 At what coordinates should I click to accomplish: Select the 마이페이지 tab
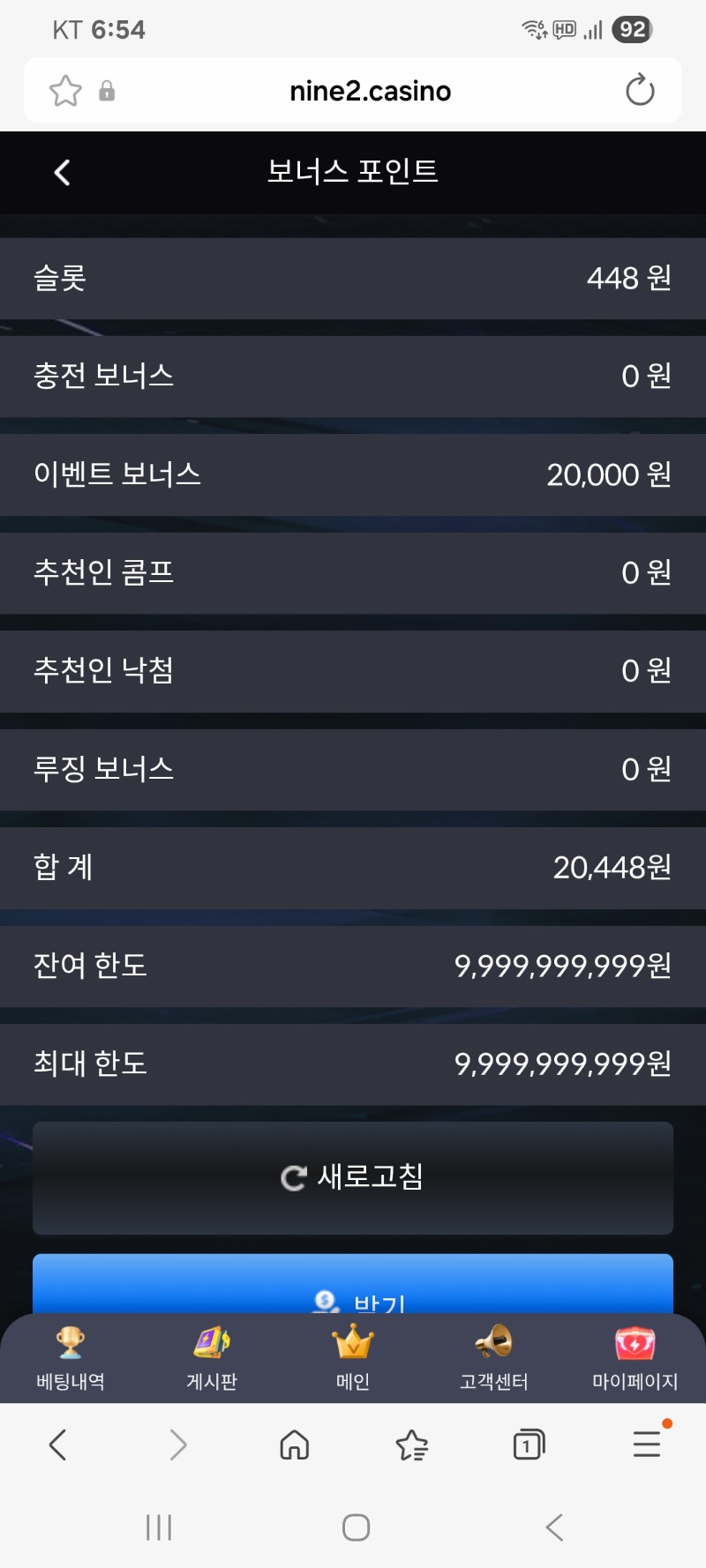click(x=635, y=1359)
